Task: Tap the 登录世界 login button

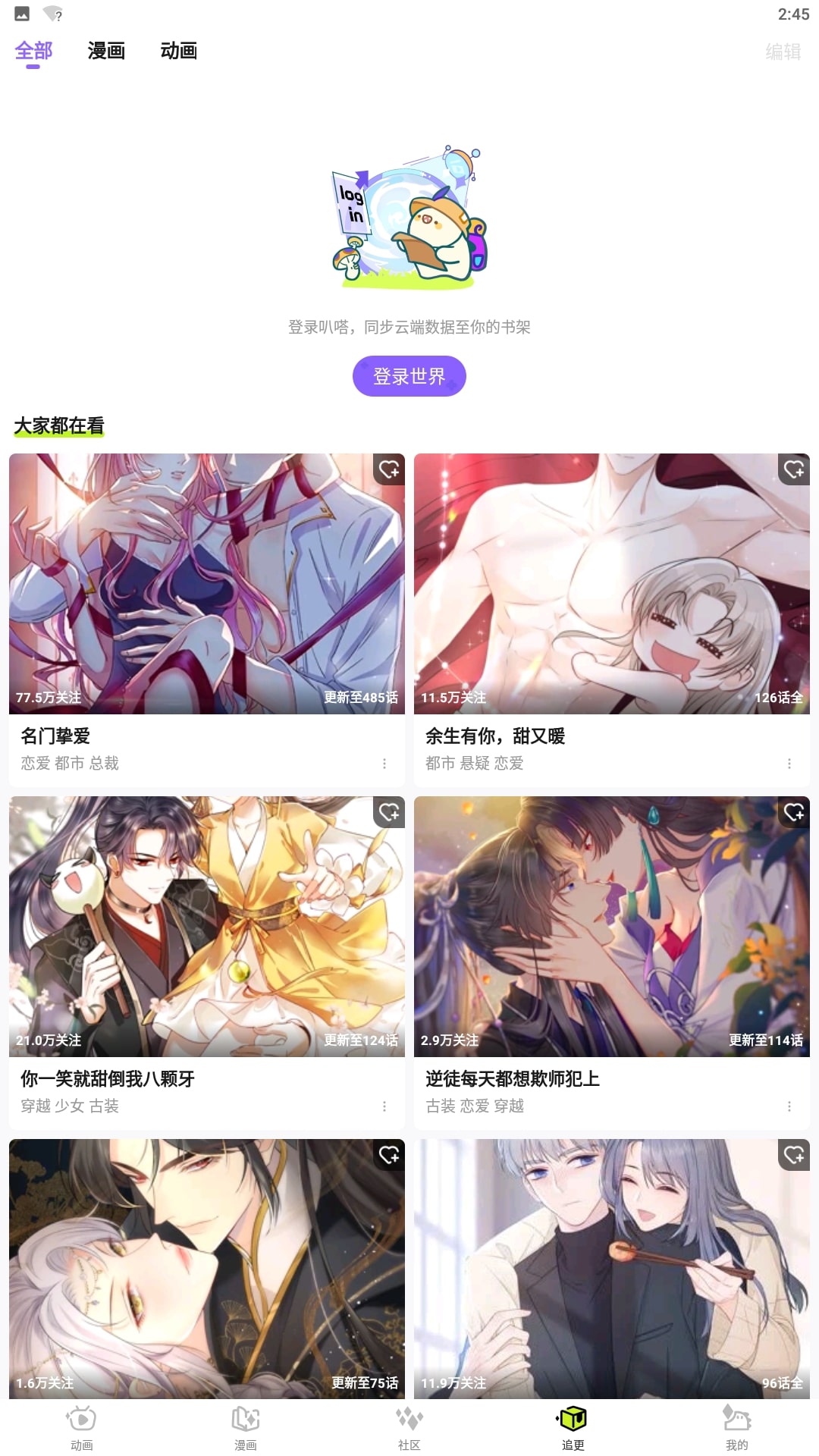Action: click(409, 376)
